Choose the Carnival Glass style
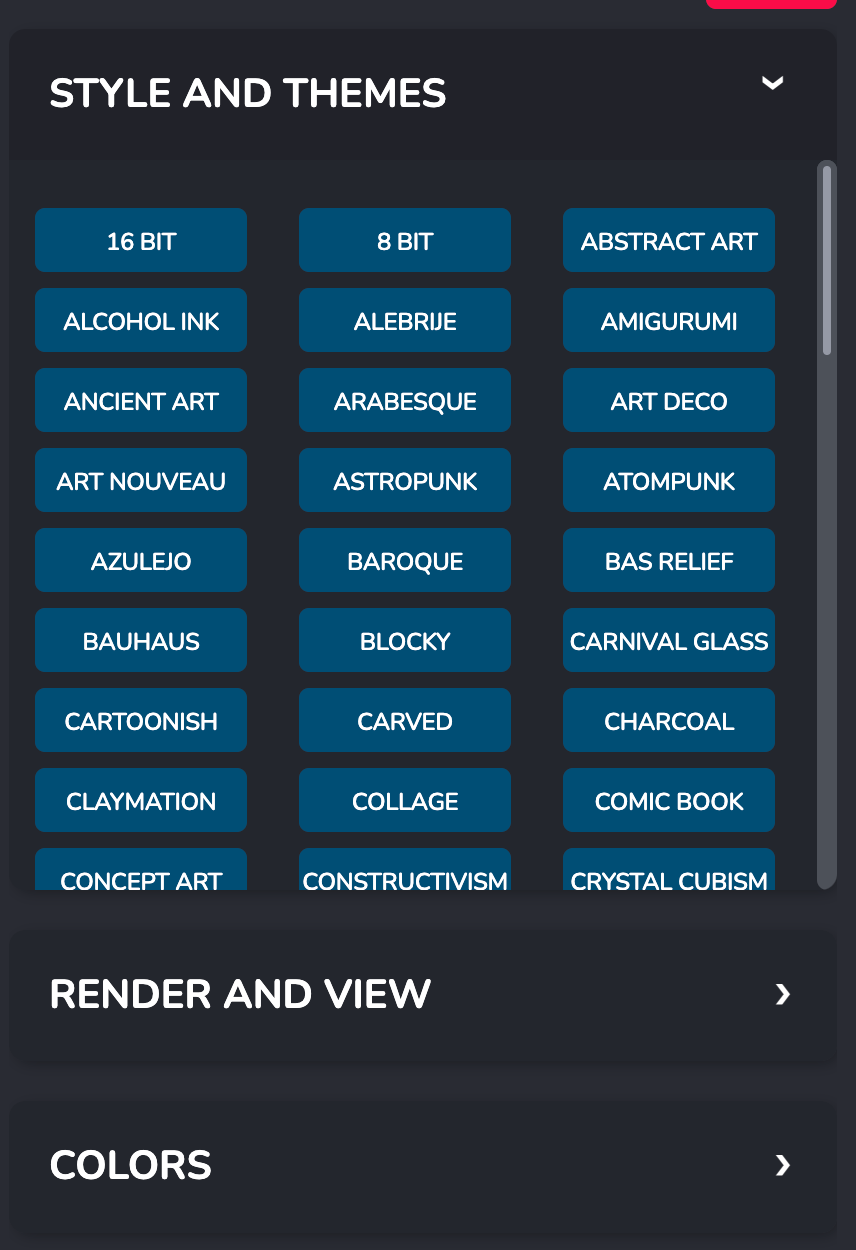856x1250 pixels. pos(668,641)
